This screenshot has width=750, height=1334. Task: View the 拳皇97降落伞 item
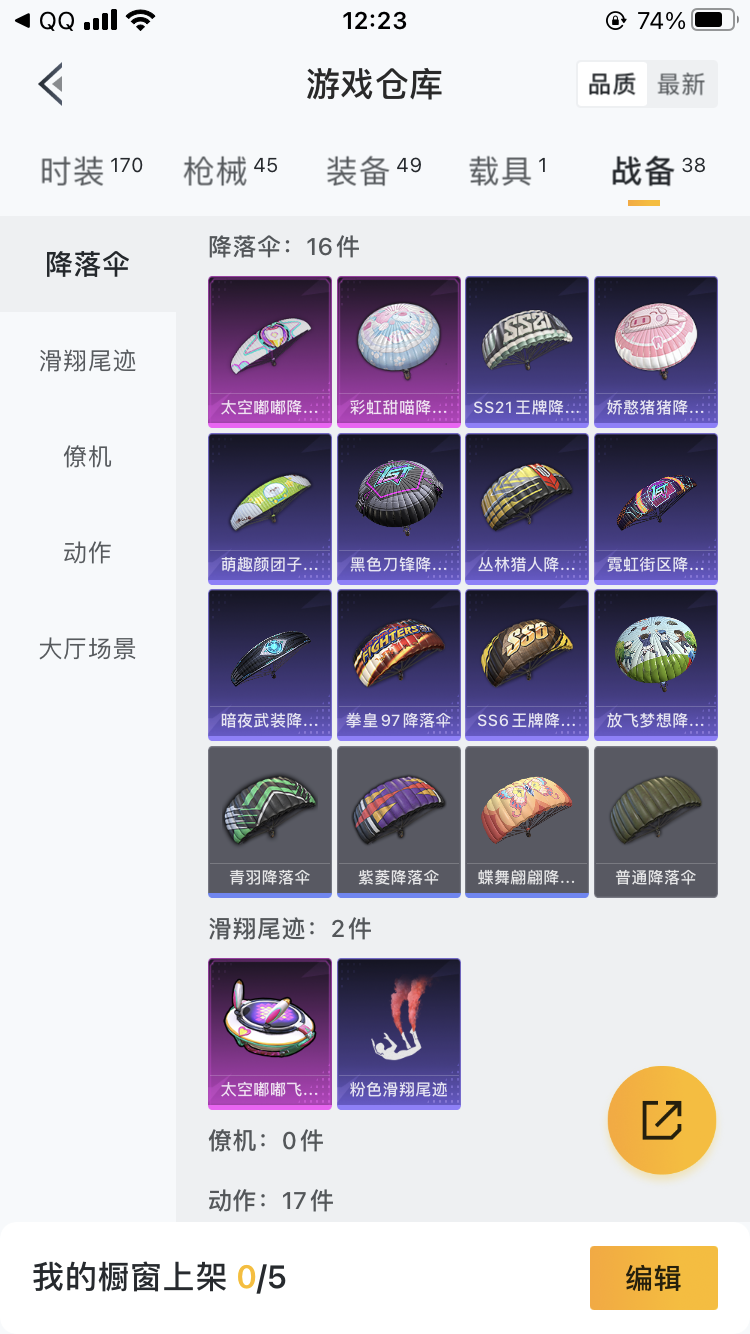click(399, 664)
